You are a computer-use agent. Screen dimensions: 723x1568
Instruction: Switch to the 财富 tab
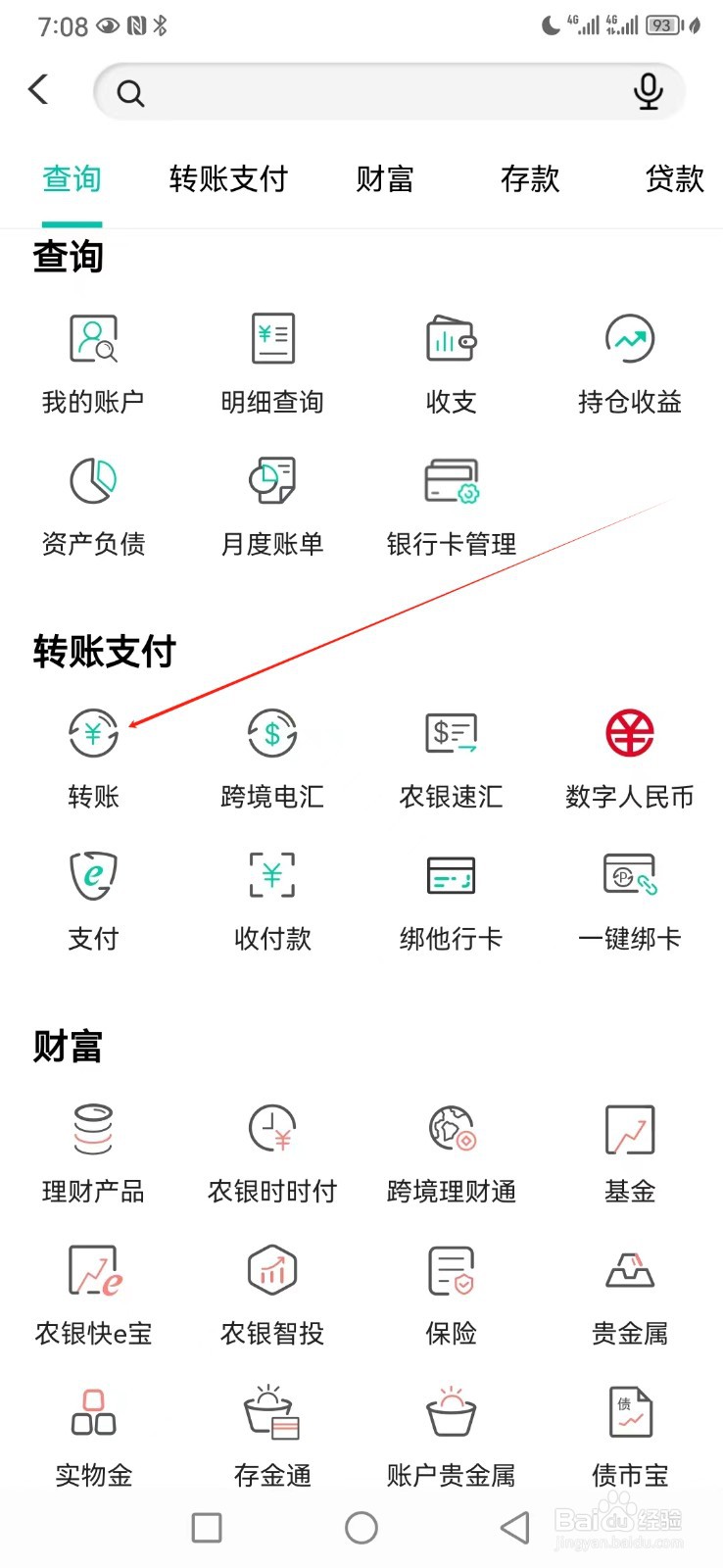pyautogui.click(x=384, y=179)
